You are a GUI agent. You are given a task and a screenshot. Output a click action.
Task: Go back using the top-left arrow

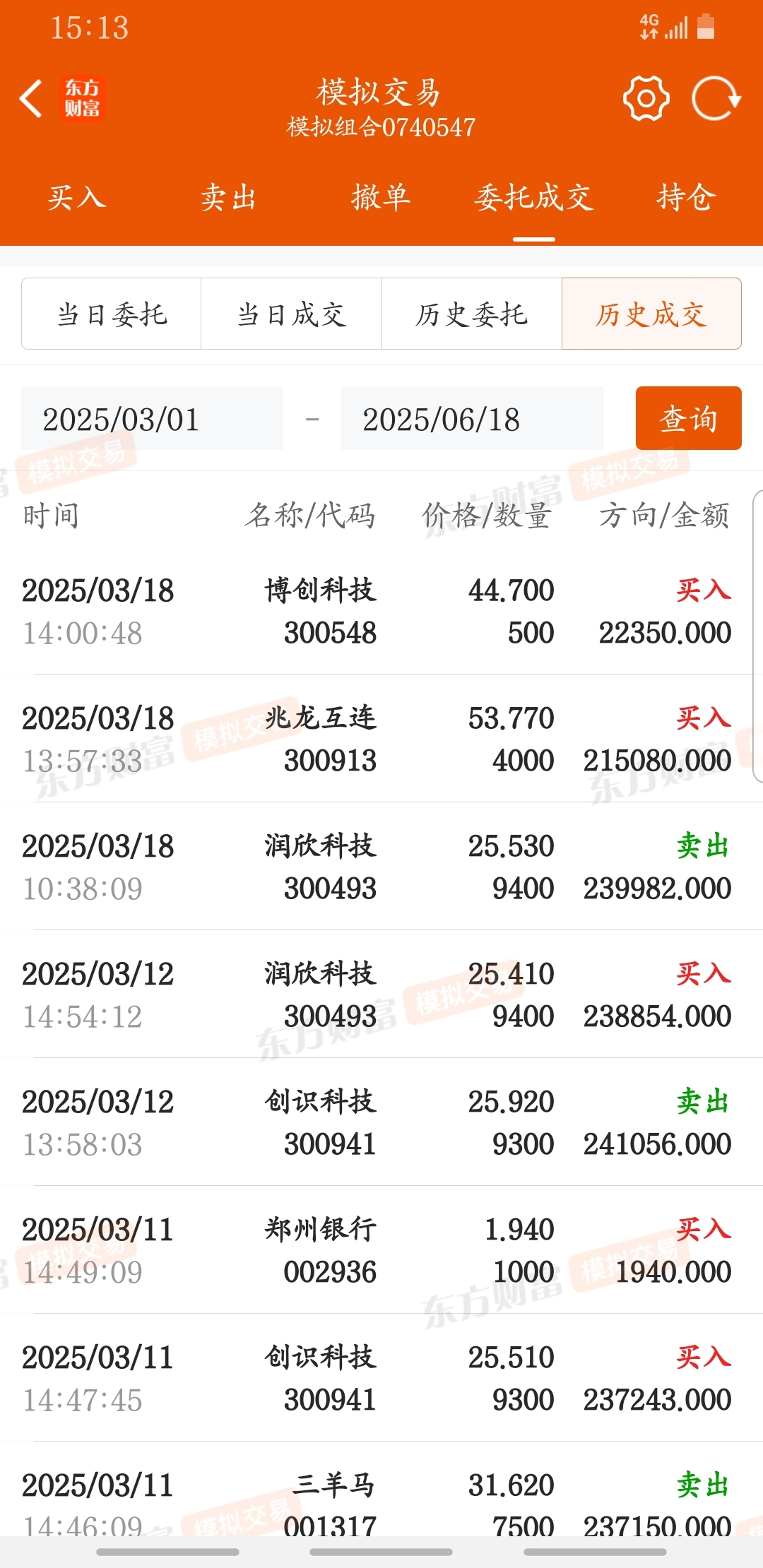point(31,98)
